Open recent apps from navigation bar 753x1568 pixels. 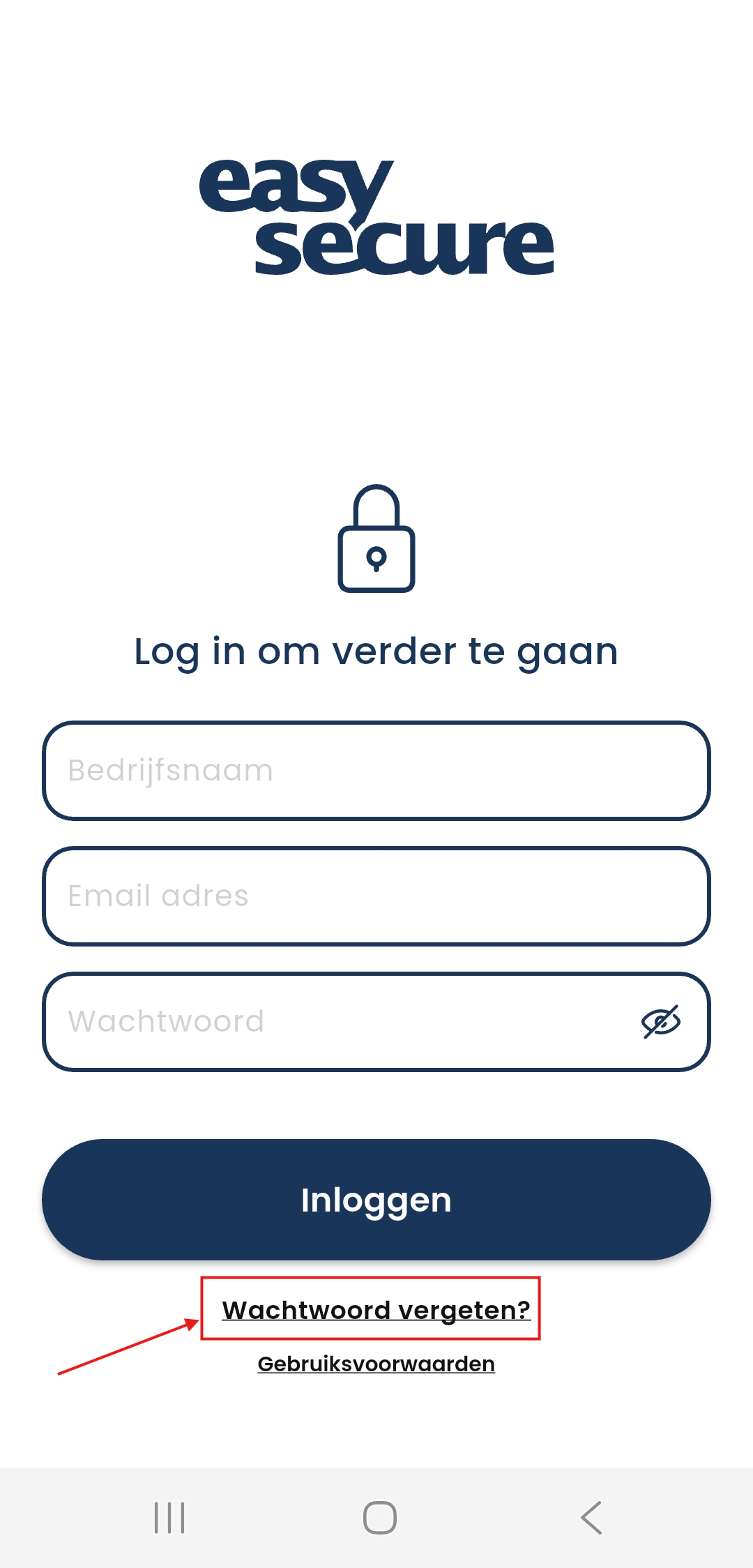pos(169,1518)
